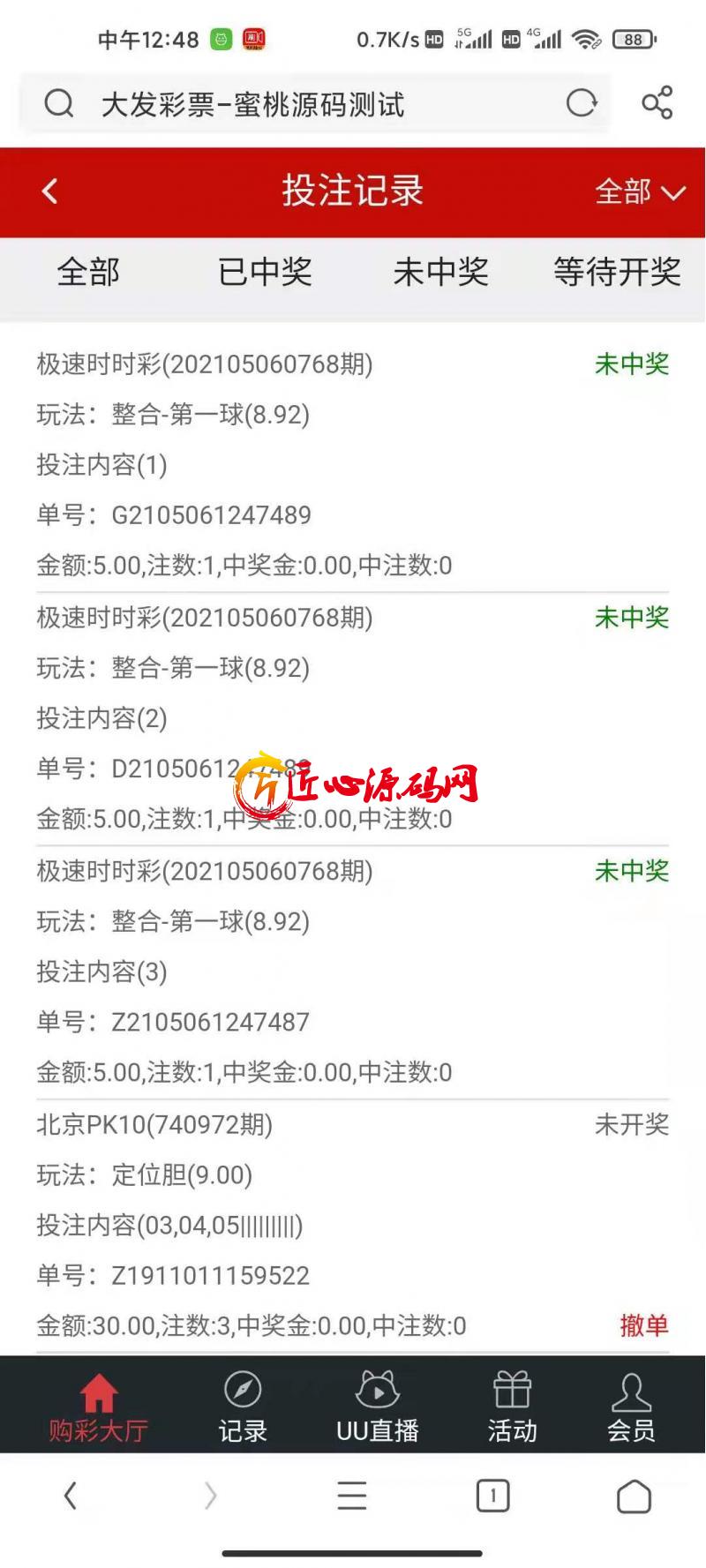706x1568 pixels.
Task: Open the browser tab switcher
Action: [492, 1496]
